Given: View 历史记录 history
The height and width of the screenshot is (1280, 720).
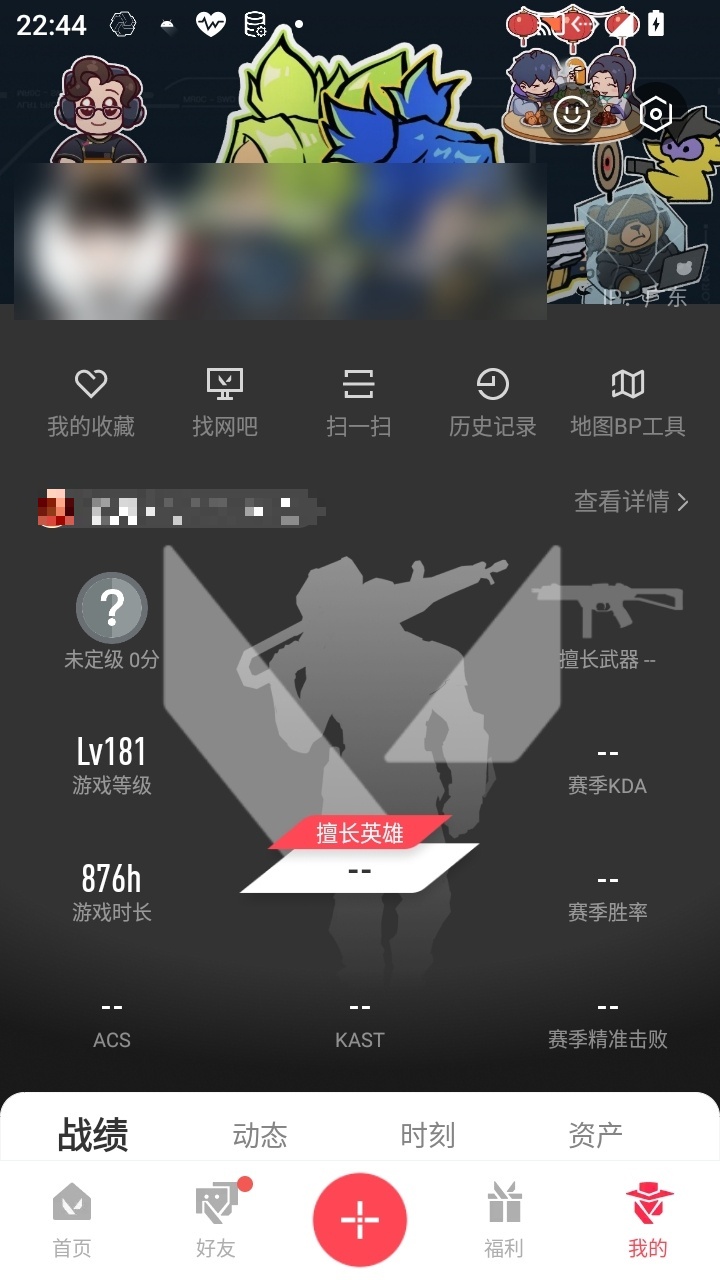Looking at the screenshot, I should [492, 402].
